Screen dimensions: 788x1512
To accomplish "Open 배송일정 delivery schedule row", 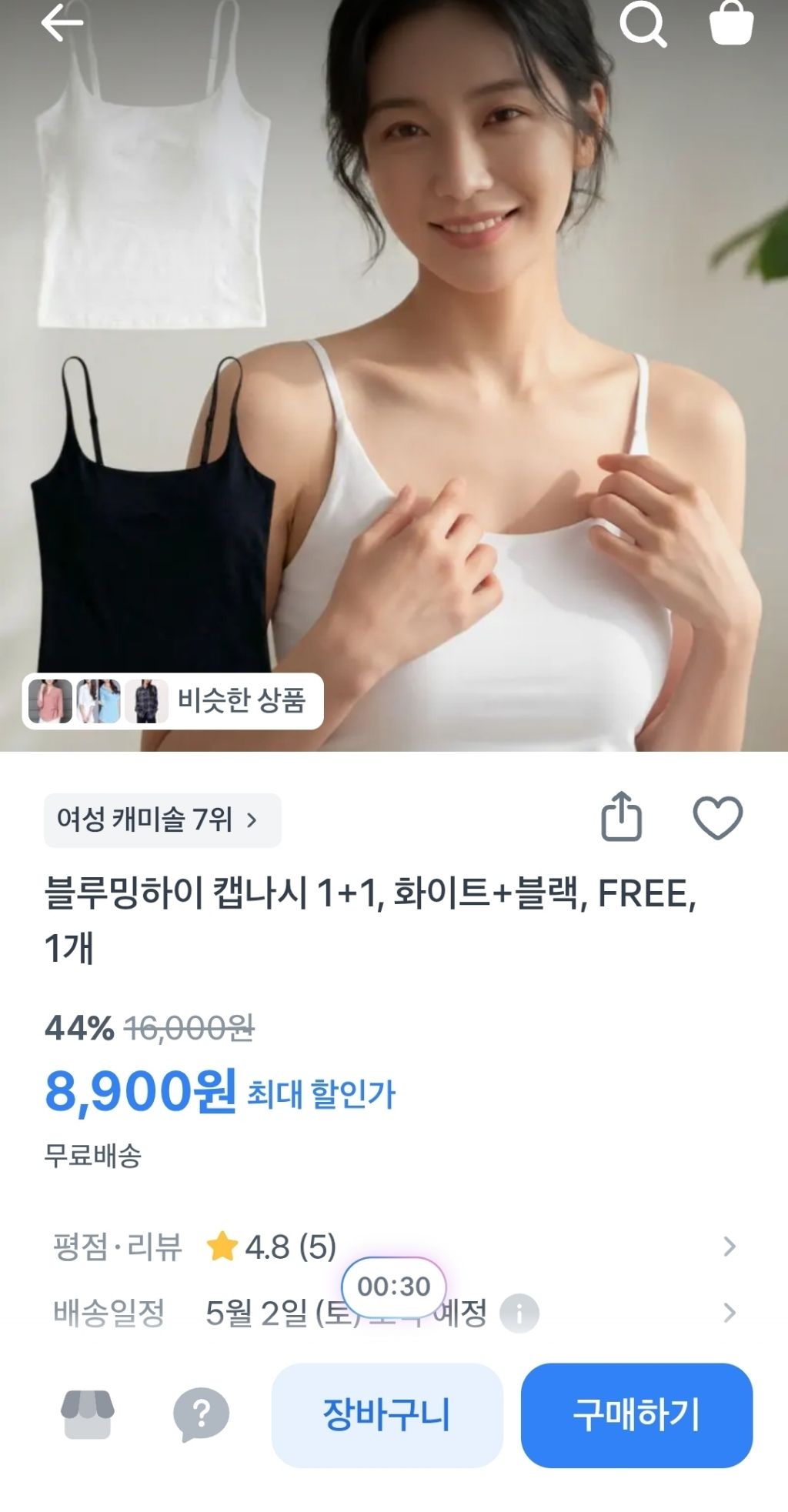I will pyautogui.click(x=394, y=1313).
